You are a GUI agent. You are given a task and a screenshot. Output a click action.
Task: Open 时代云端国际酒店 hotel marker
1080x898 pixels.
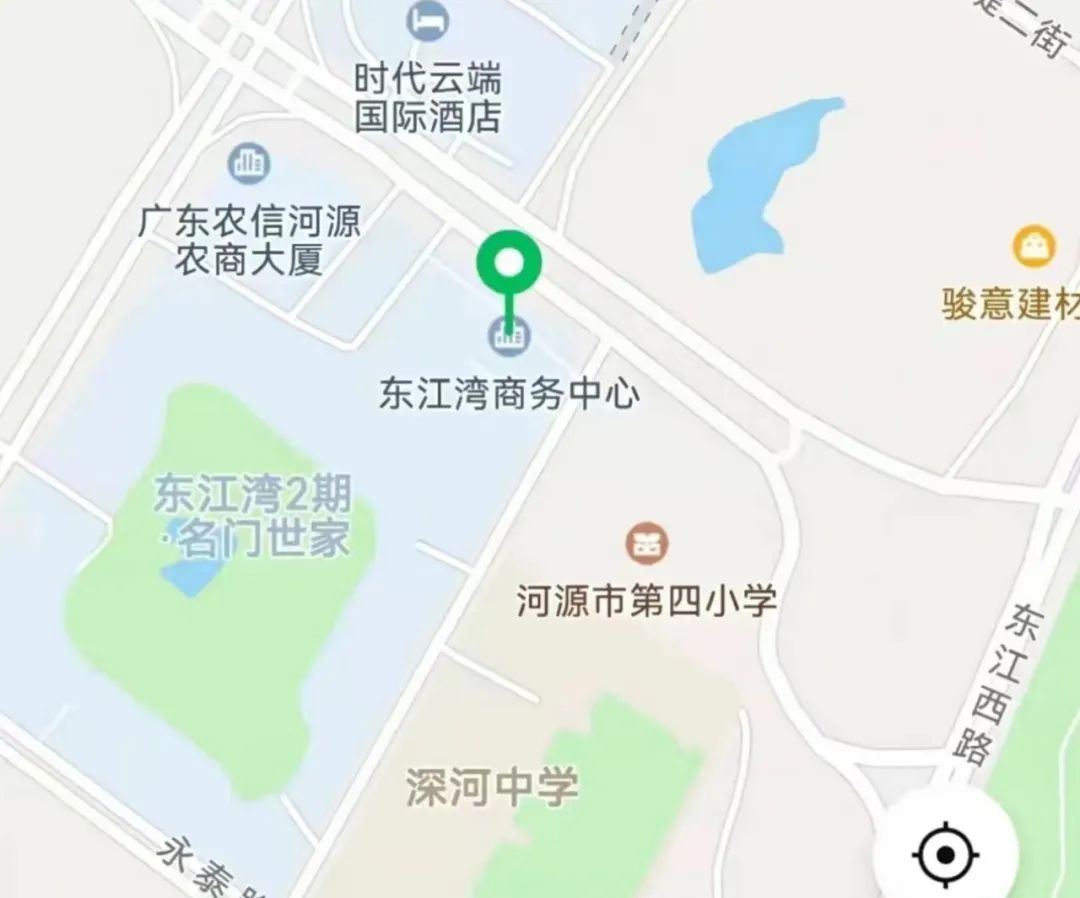click(429, 21)
